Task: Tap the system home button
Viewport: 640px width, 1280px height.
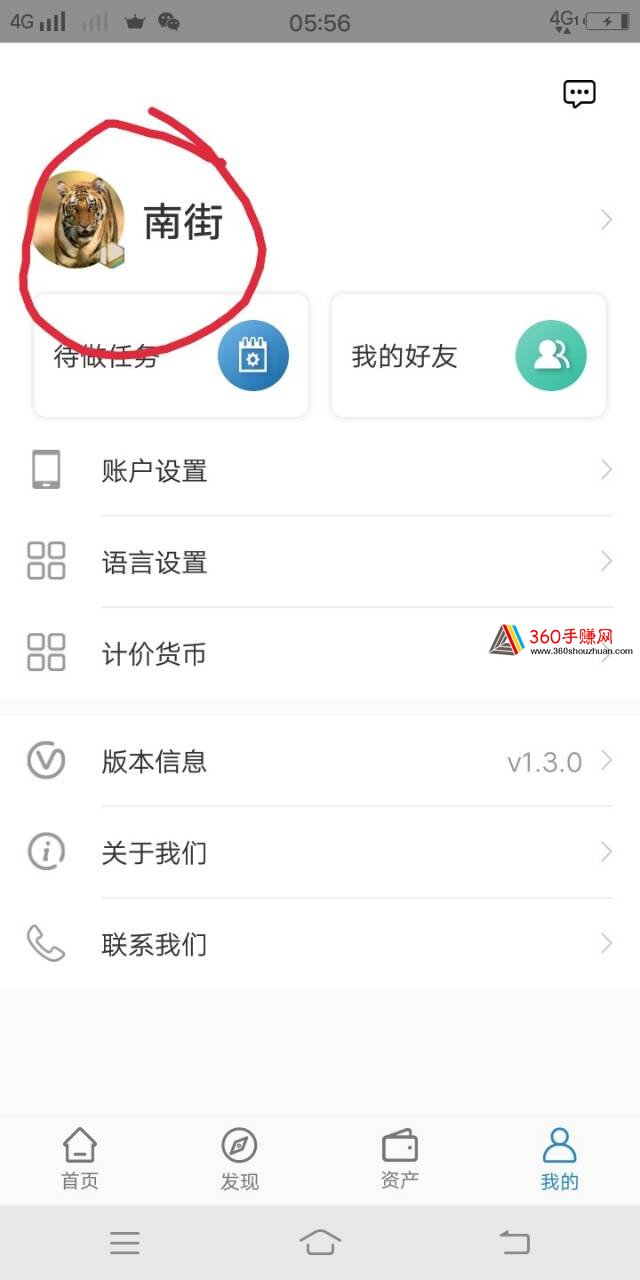Action: [x=320, y=1243]
